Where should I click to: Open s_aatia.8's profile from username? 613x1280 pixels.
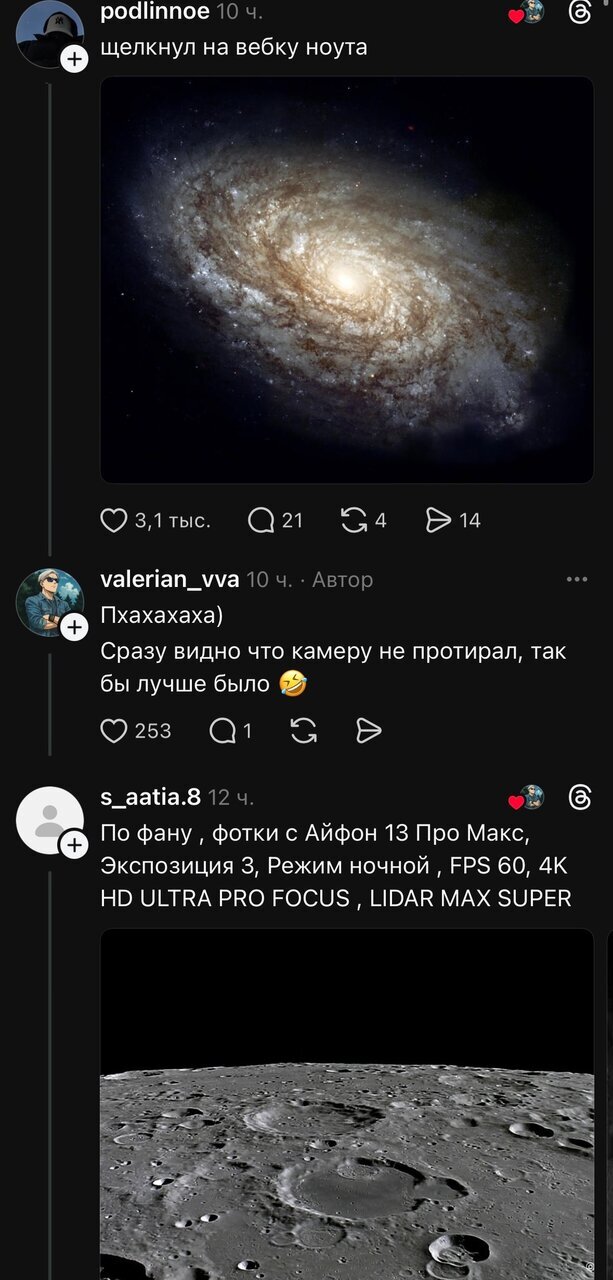point(150,797)
